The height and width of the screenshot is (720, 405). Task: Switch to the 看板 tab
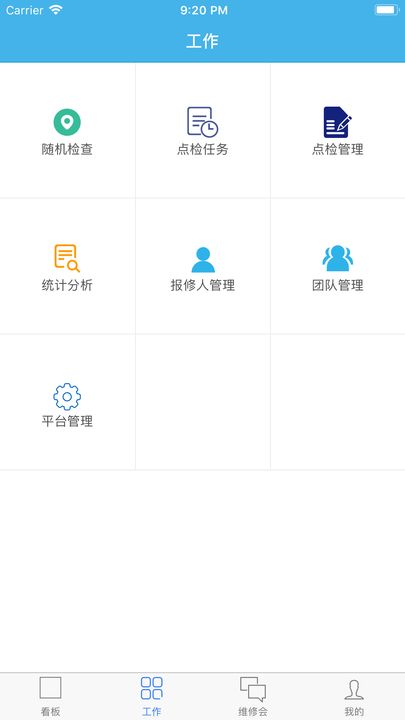[x=51, y=697]
